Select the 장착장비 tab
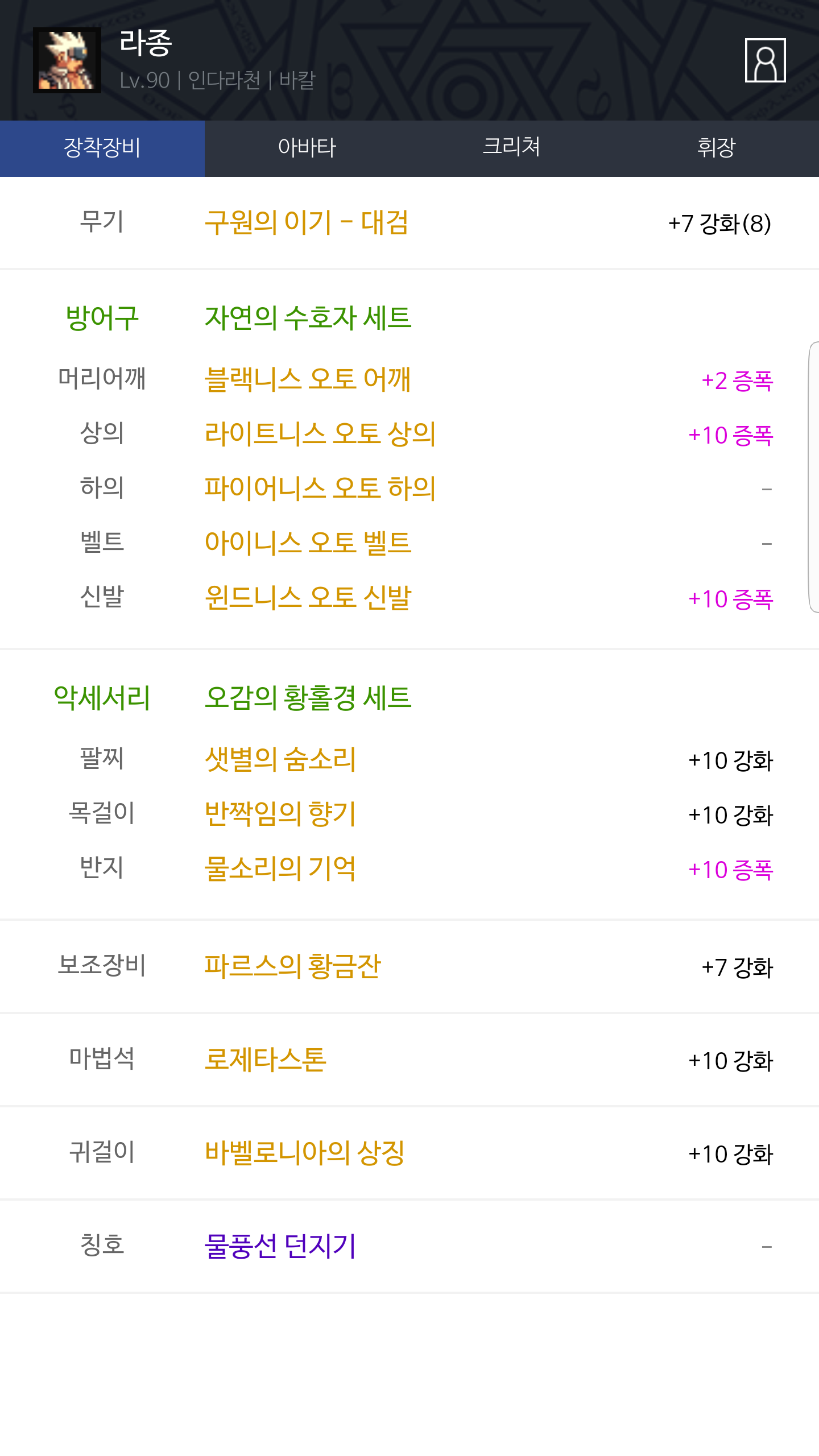The image size is (819, 1456). (x=102, y=148)
